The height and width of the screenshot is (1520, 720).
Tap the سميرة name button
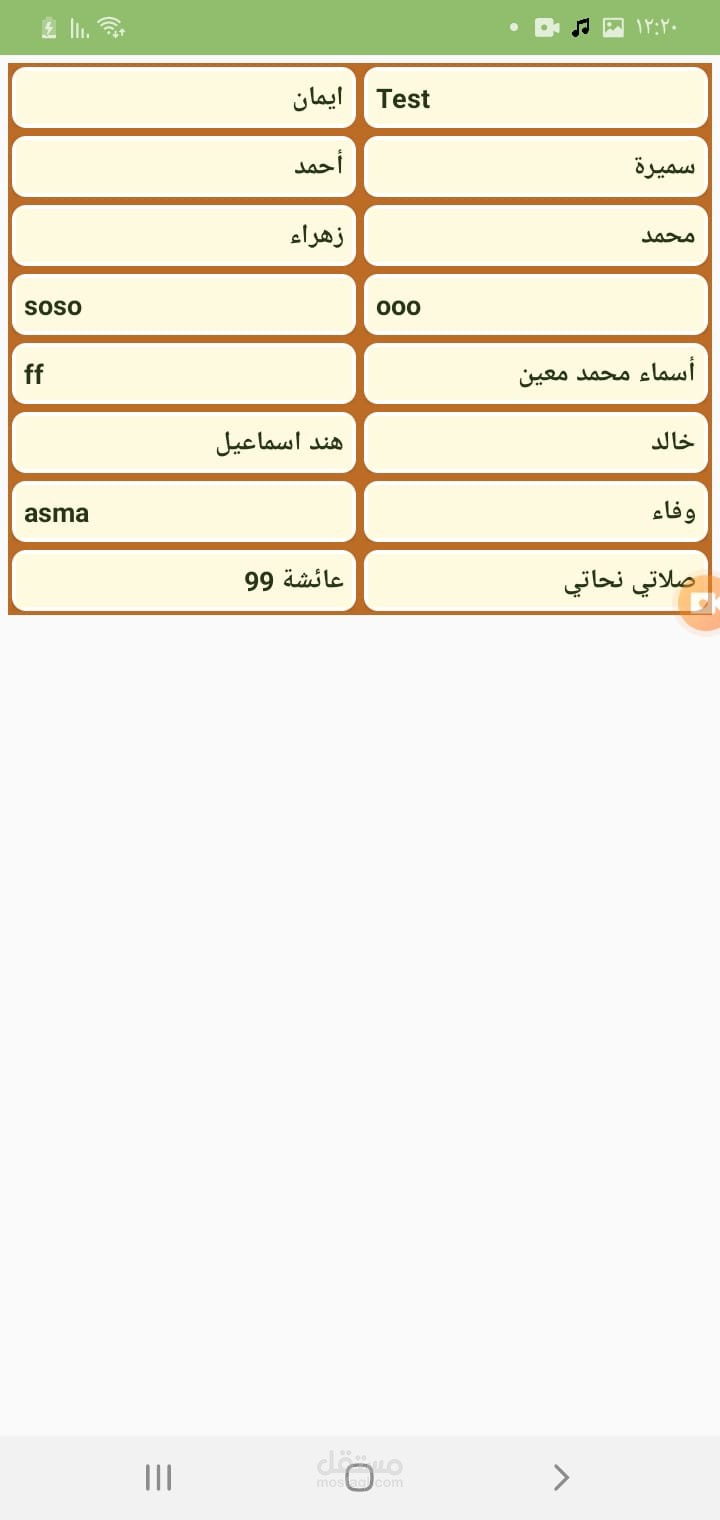(x=535, y=167)
